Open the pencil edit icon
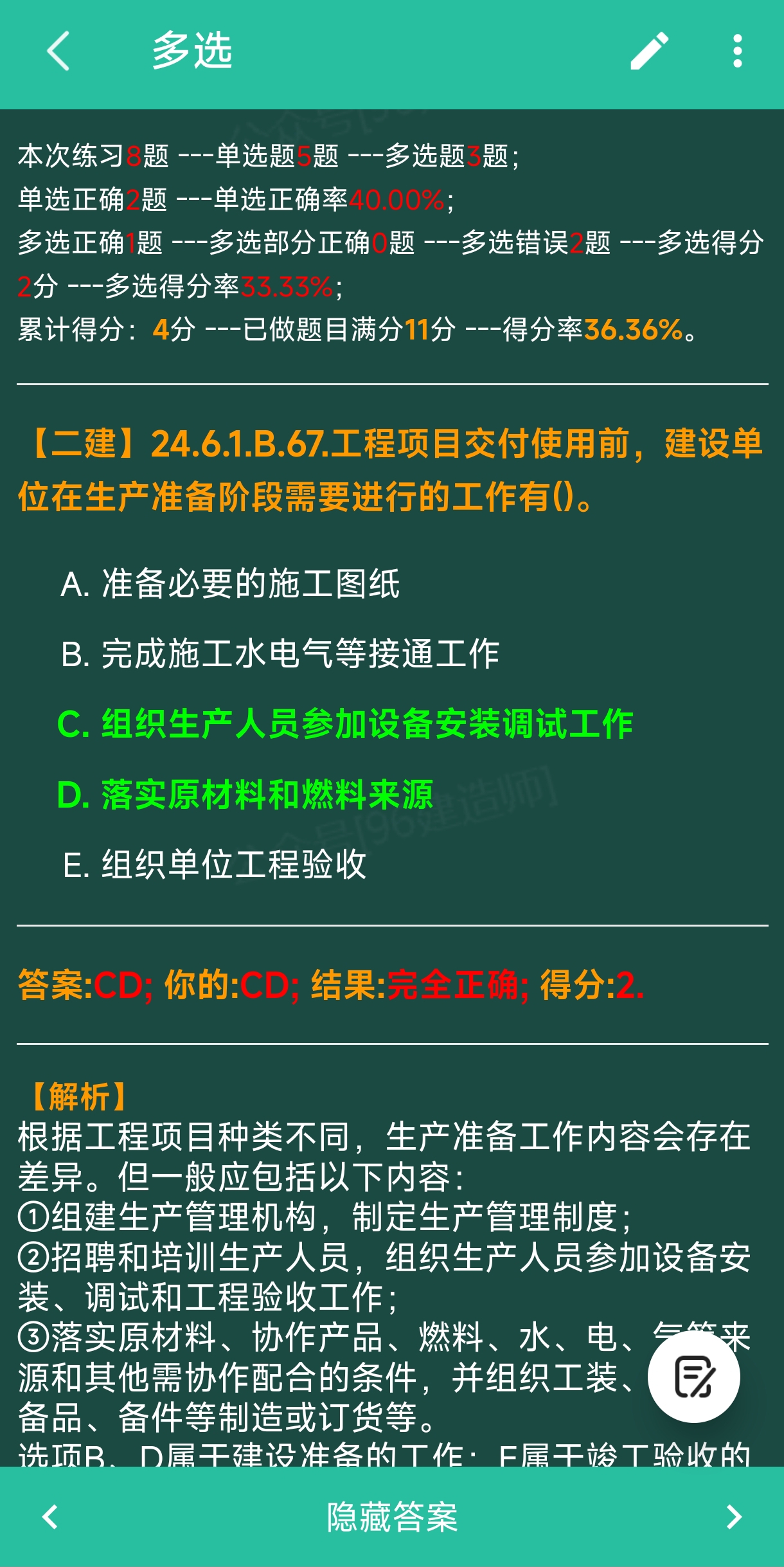This screenshot has width=784, height=1567. coord(649,51)
